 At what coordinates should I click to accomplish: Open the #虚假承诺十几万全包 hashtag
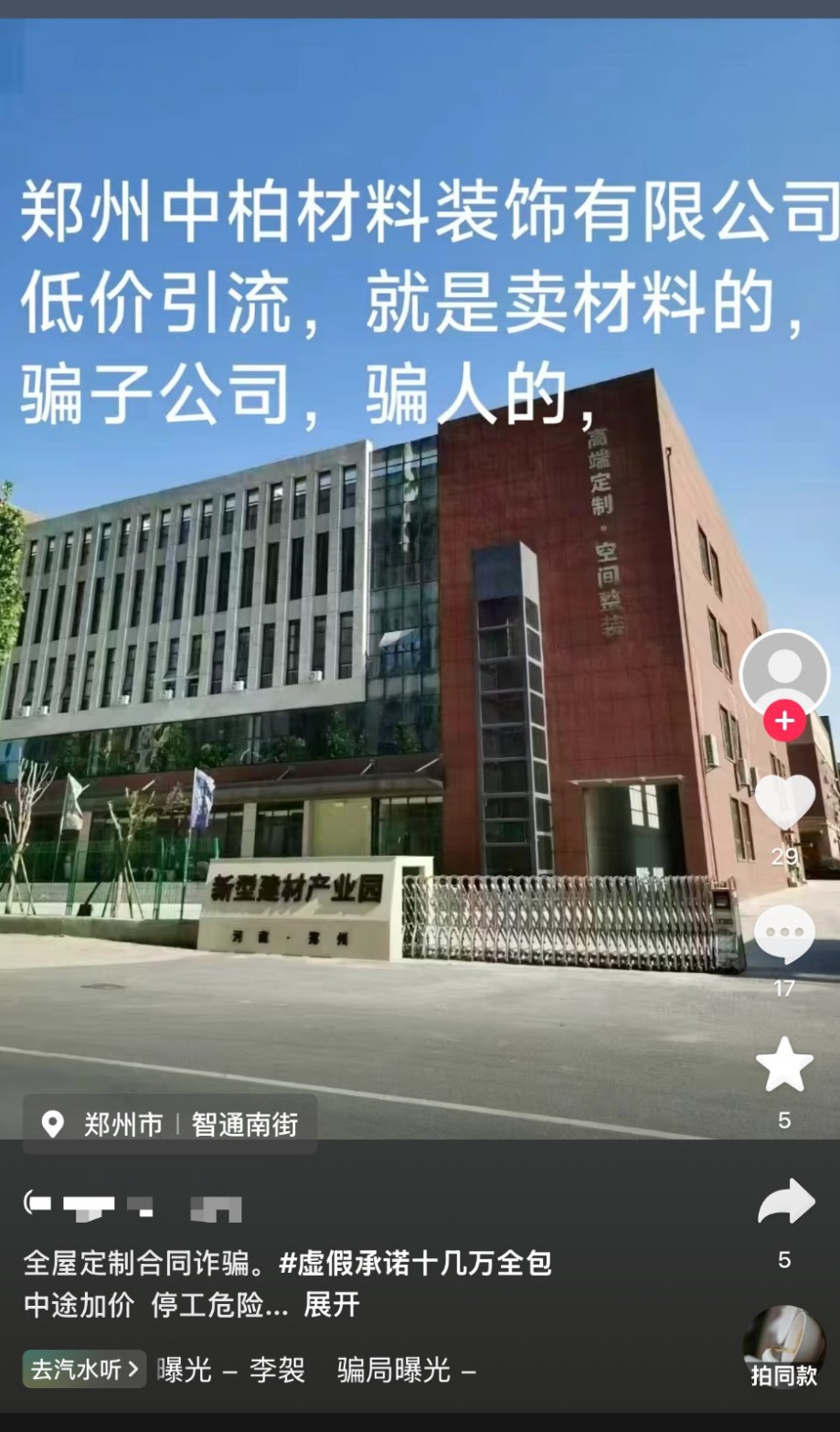point(415,1263)
